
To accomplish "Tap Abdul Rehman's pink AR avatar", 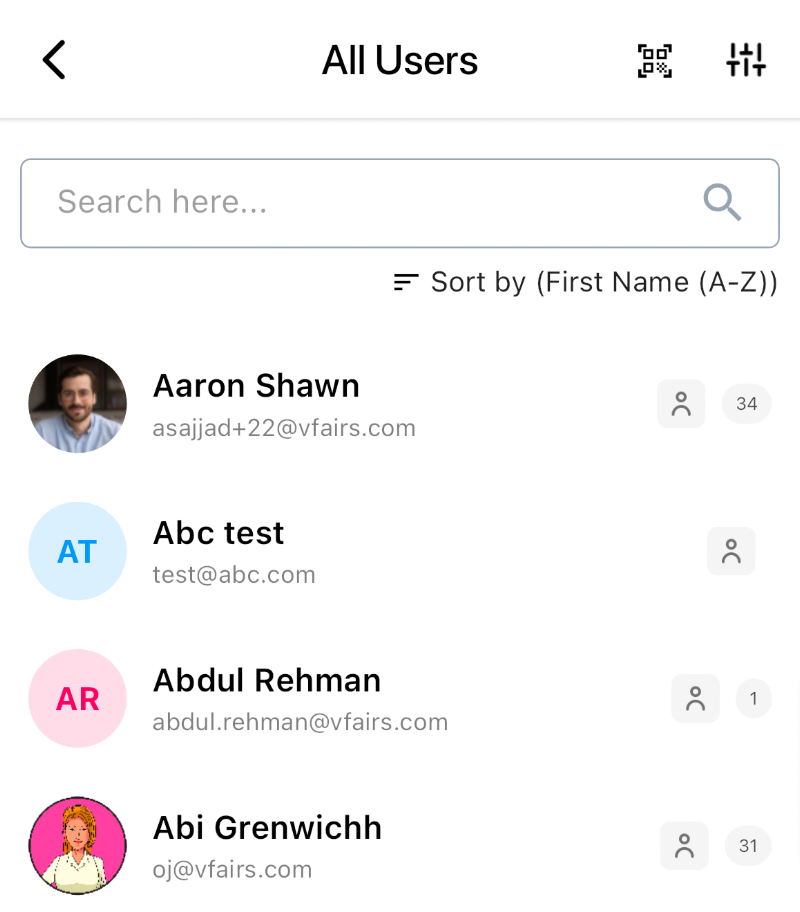I will pyautogui.click(x=77, y=698).
